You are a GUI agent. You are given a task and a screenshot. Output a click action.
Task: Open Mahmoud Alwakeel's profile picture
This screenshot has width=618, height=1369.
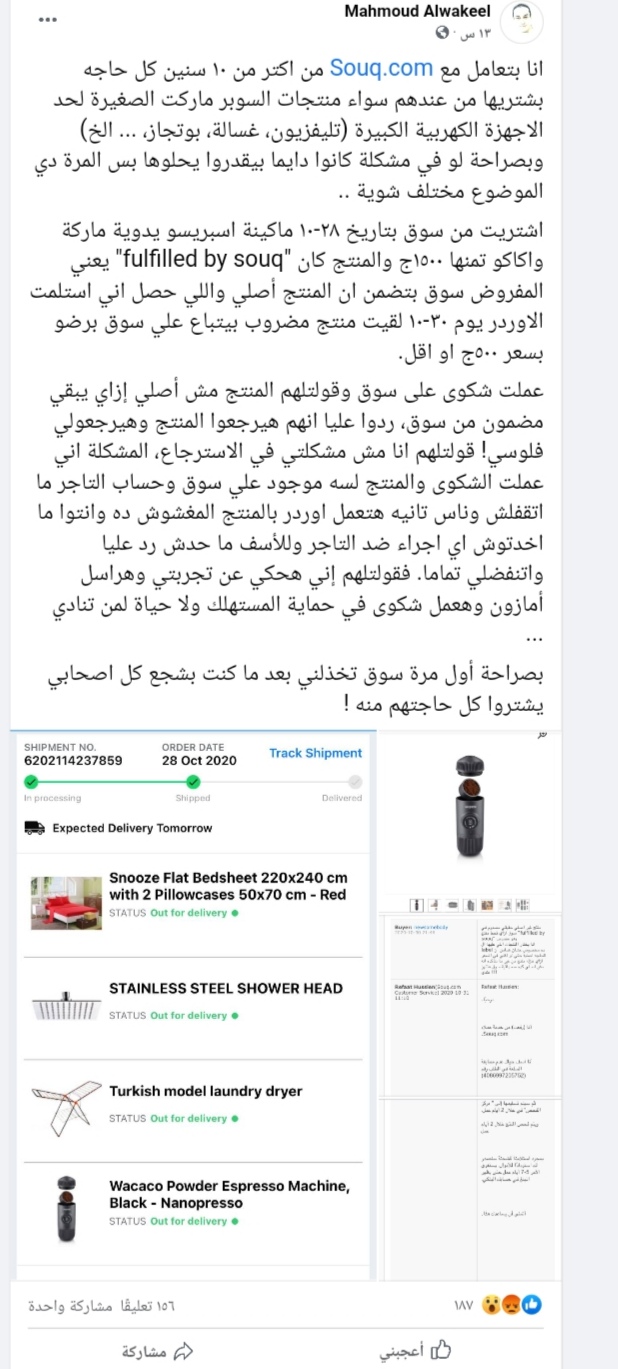(x=520, y=21)
